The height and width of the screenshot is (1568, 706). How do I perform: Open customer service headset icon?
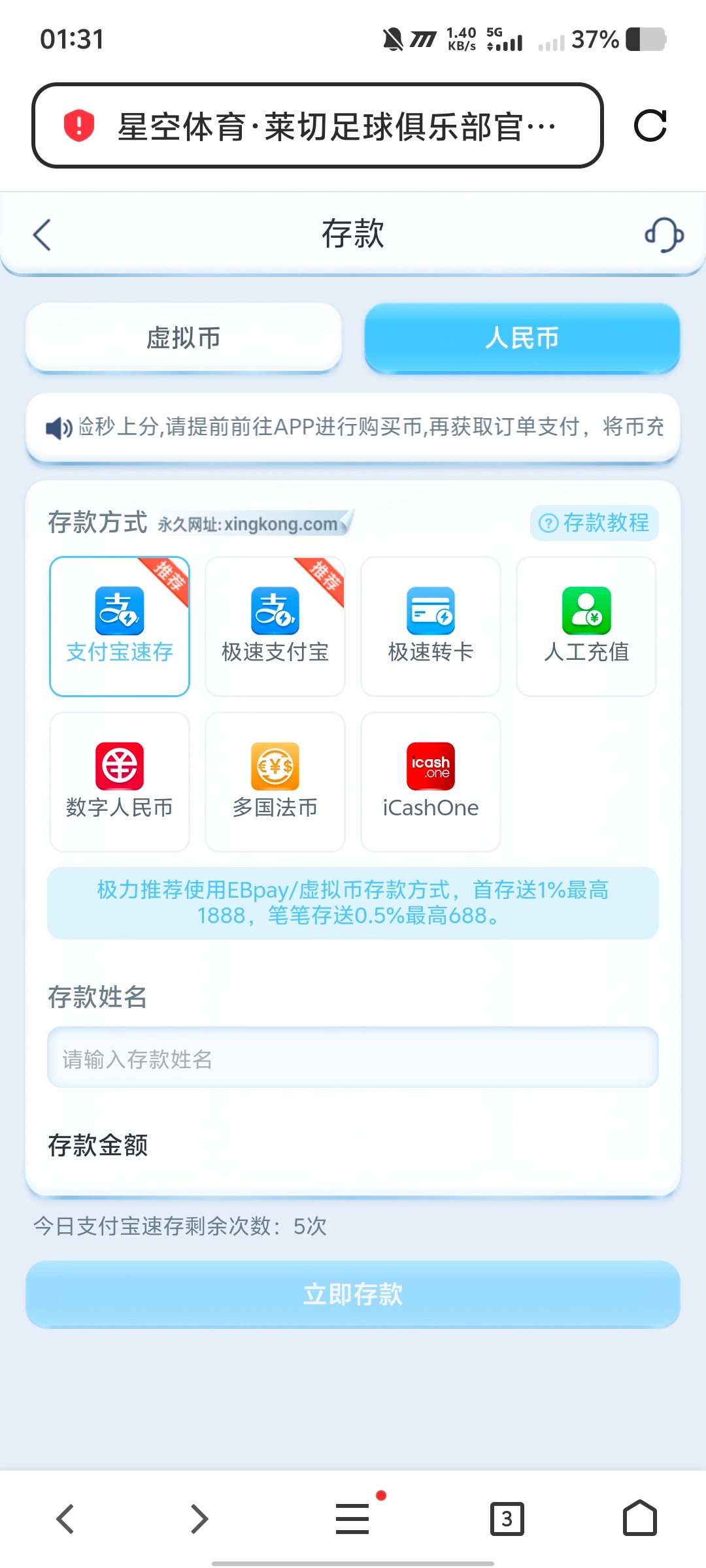coord(663,237)
